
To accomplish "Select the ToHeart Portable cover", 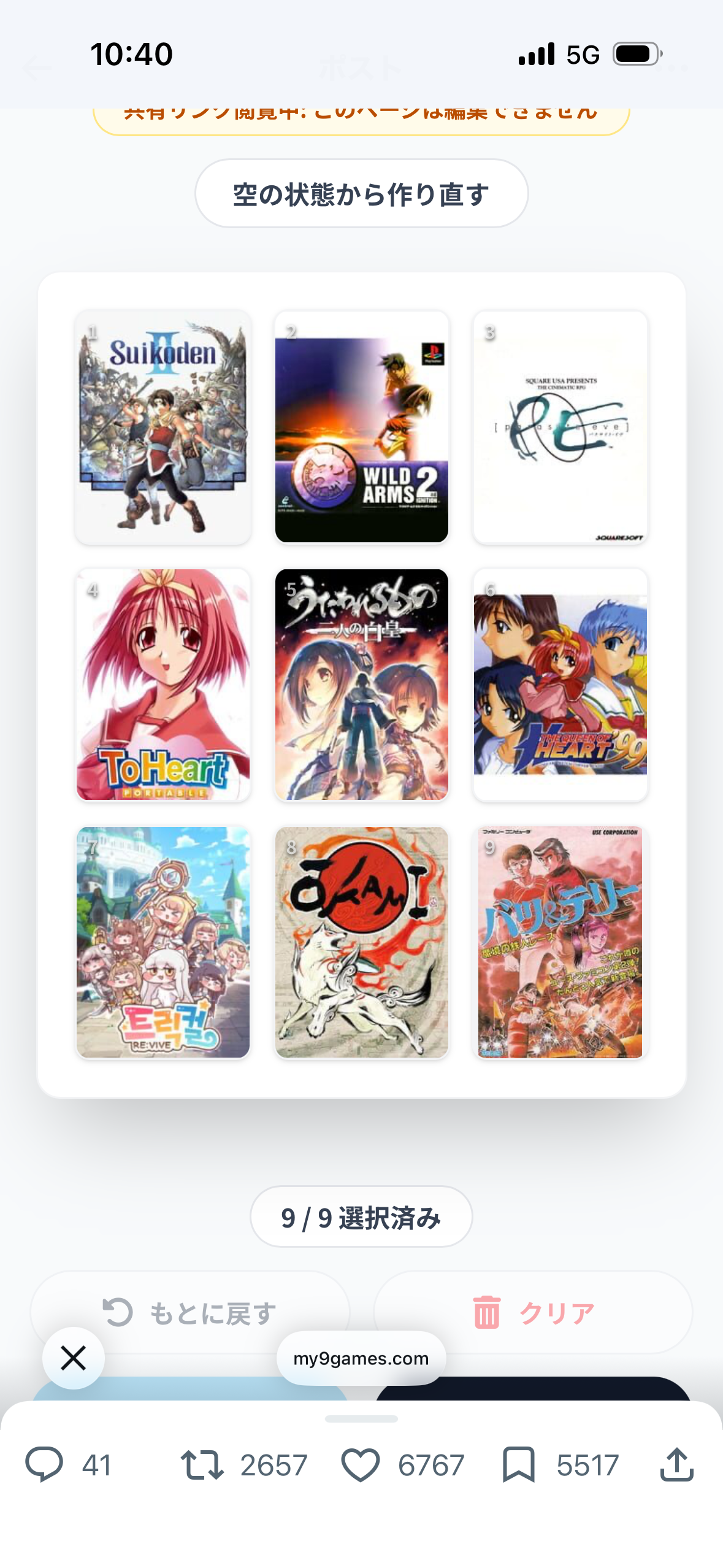I will 163,685.
